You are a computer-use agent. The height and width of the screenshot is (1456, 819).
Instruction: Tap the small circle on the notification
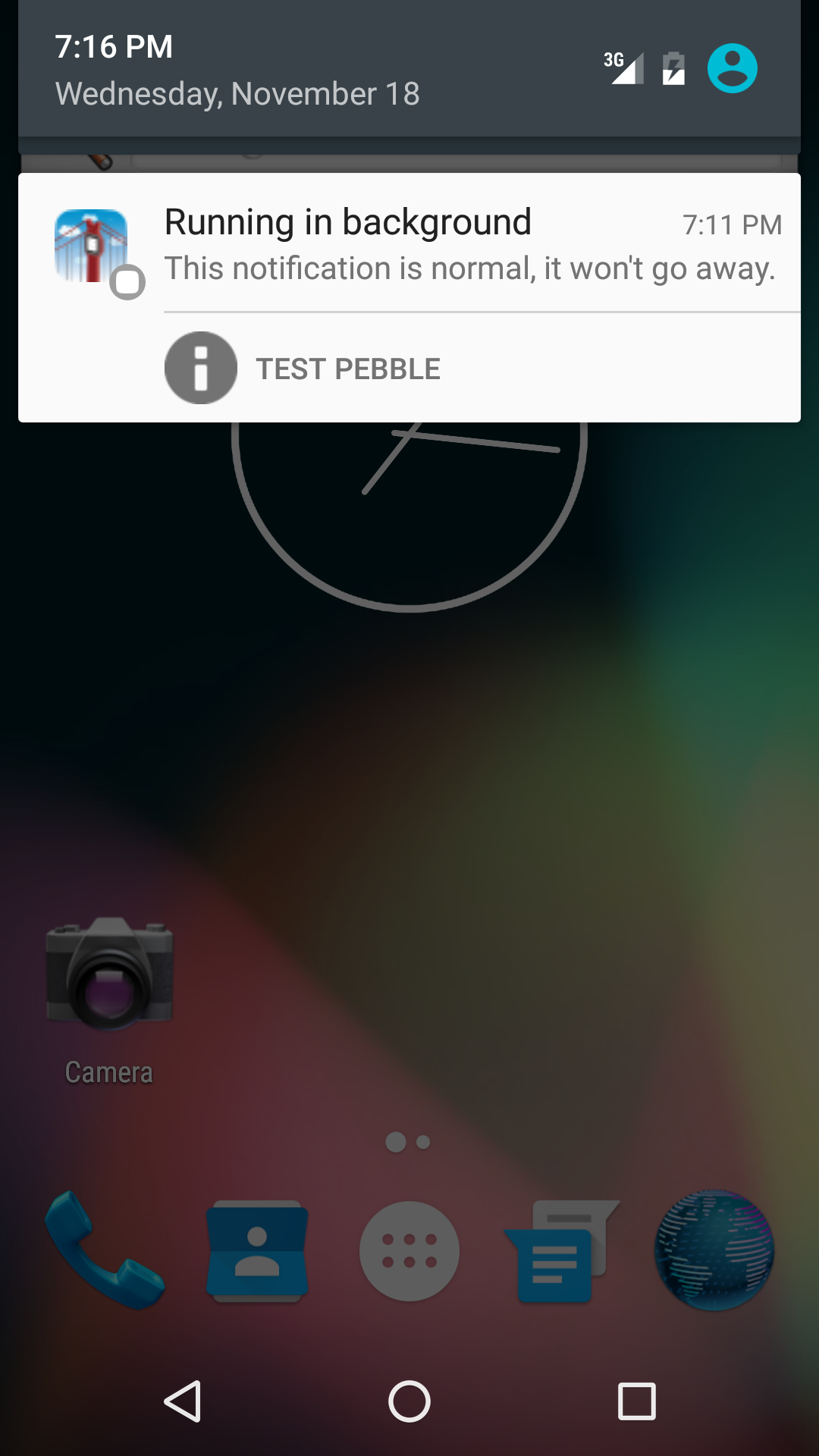(x=127, y=282)
